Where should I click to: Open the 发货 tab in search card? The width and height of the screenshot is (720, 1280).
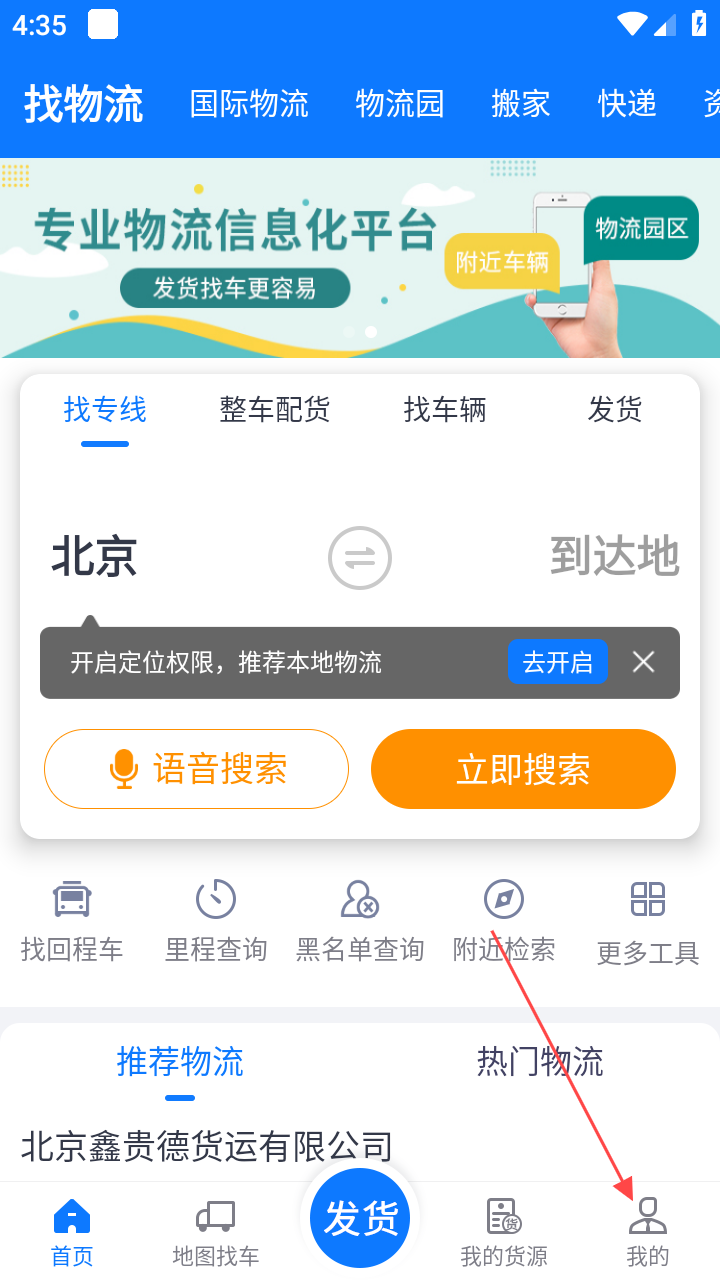click(x=614, y=410)
